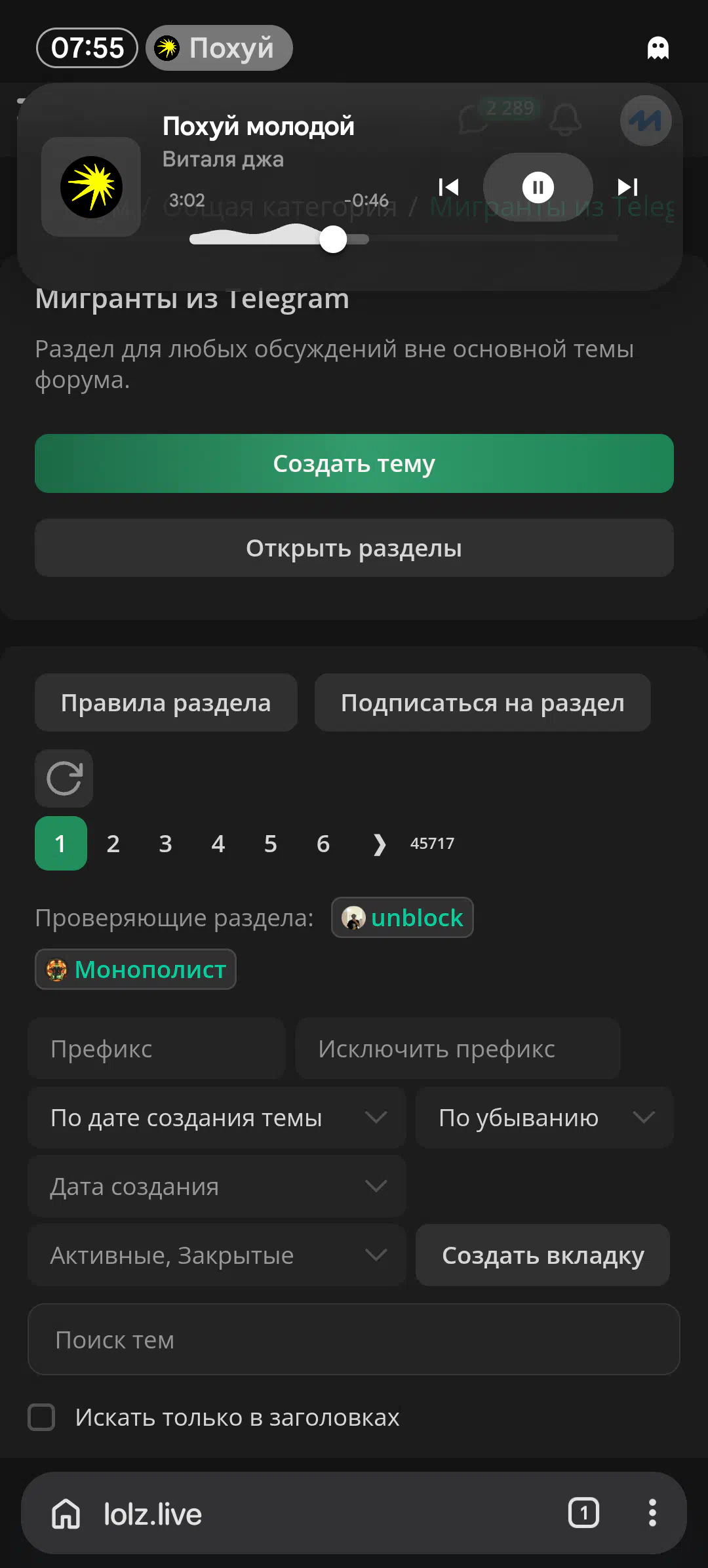This screenshot has width=708, height=1568.
Task: Open unblock's profile
Action: click(x=416, y=918)
